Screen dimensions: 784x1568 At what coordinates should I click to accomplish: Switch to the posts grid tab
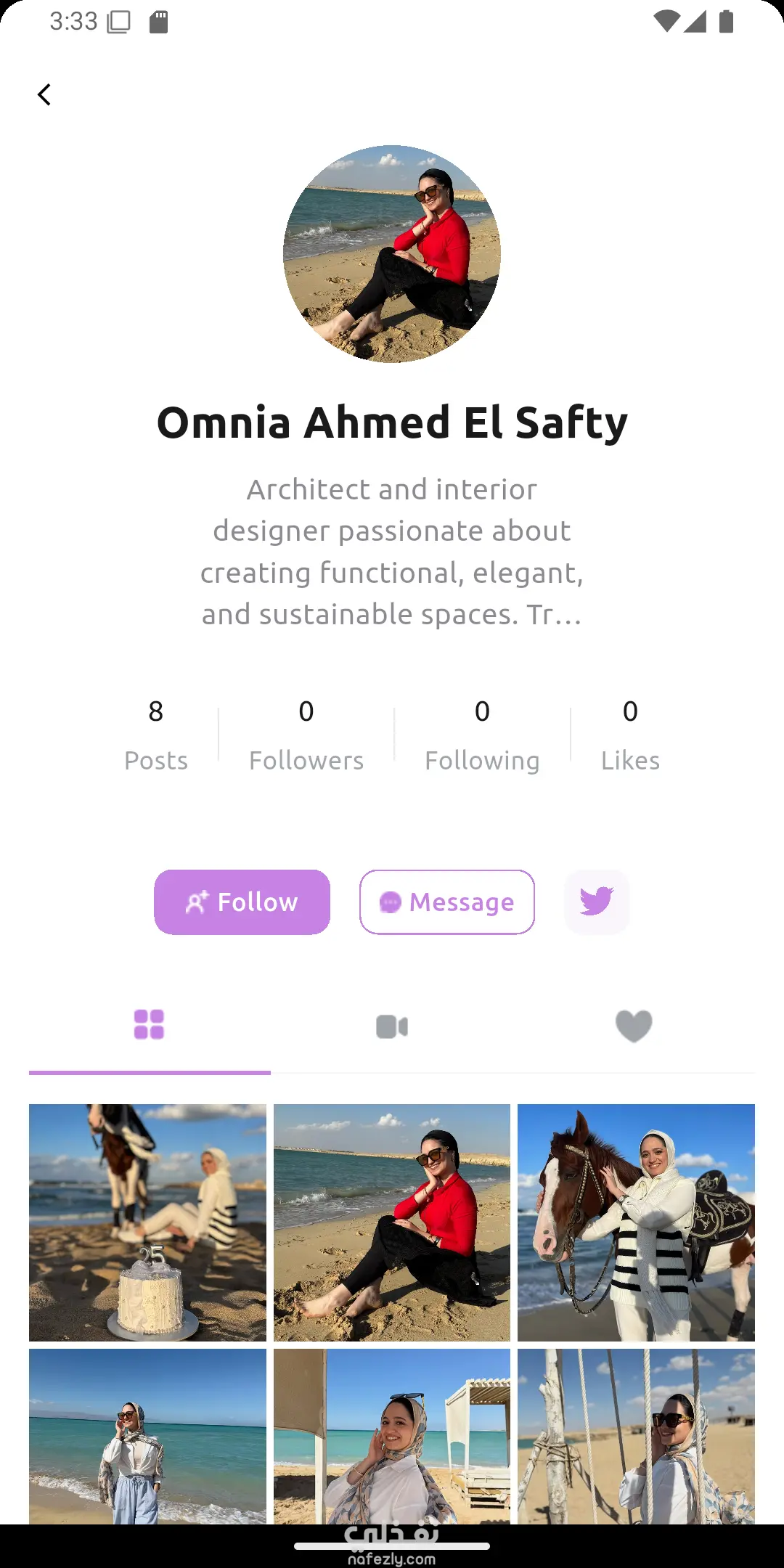[x=150, y=1025]
